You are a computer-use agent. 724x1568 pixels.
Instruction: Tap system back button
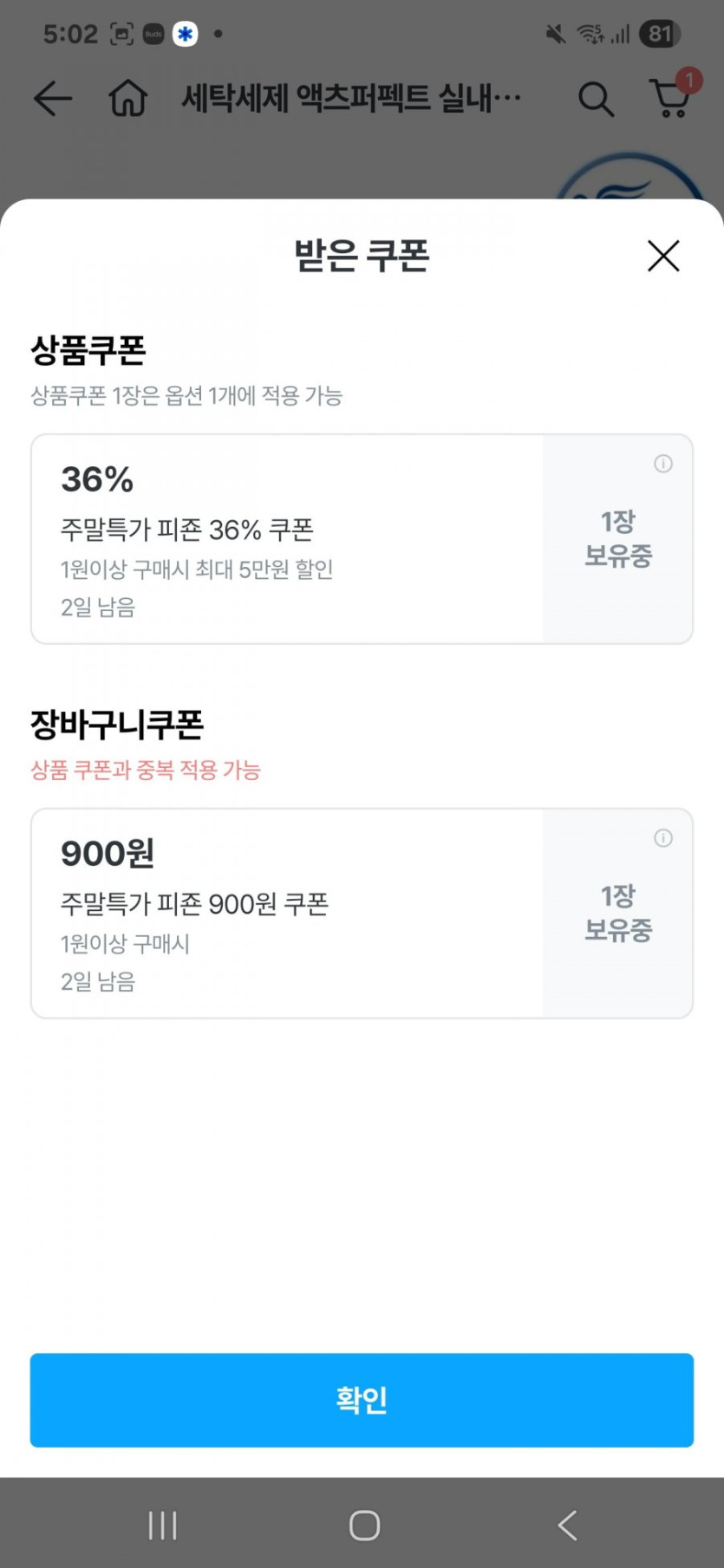click(567, 1525)
